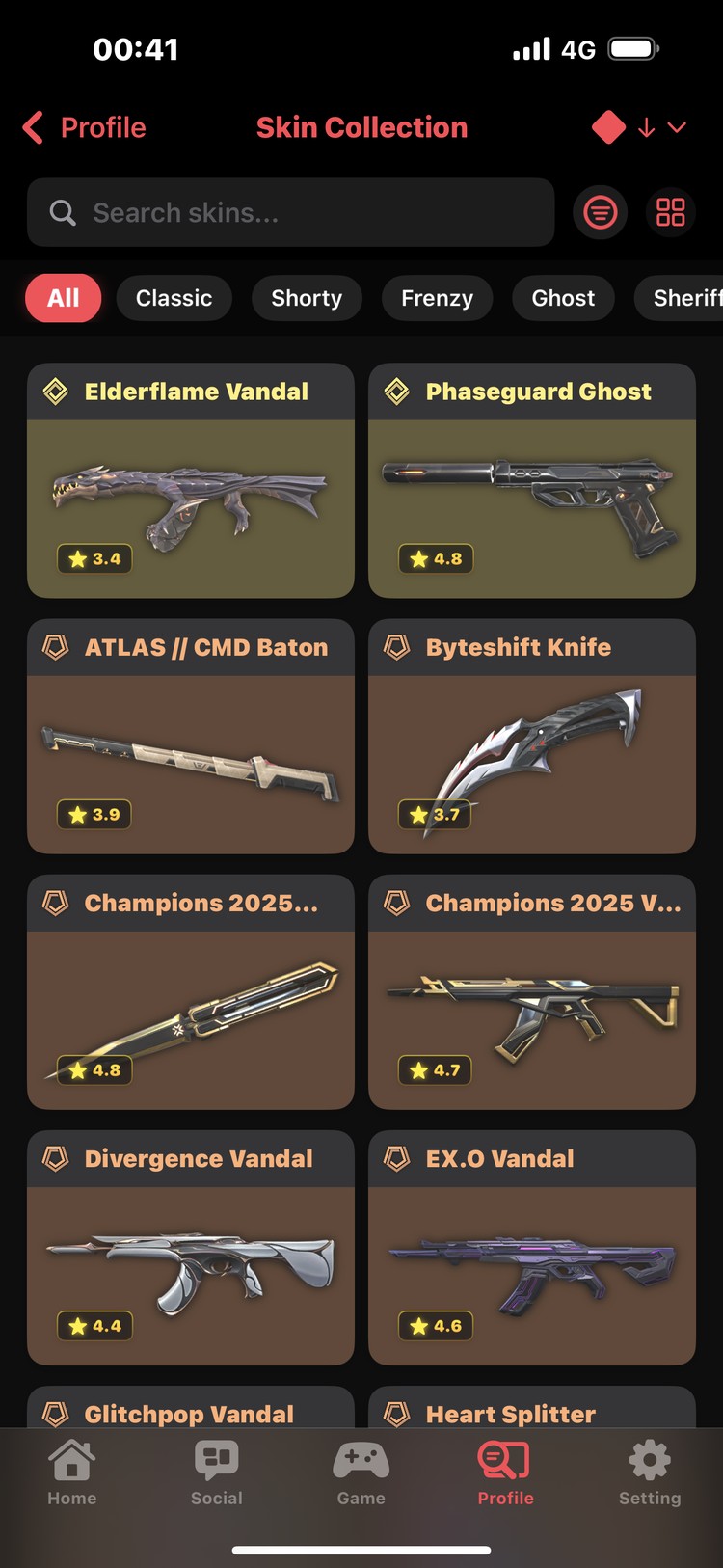Go back to Profile
Image resolution: width=723 pixels, height=1568 pixels.
pos(85,127)
